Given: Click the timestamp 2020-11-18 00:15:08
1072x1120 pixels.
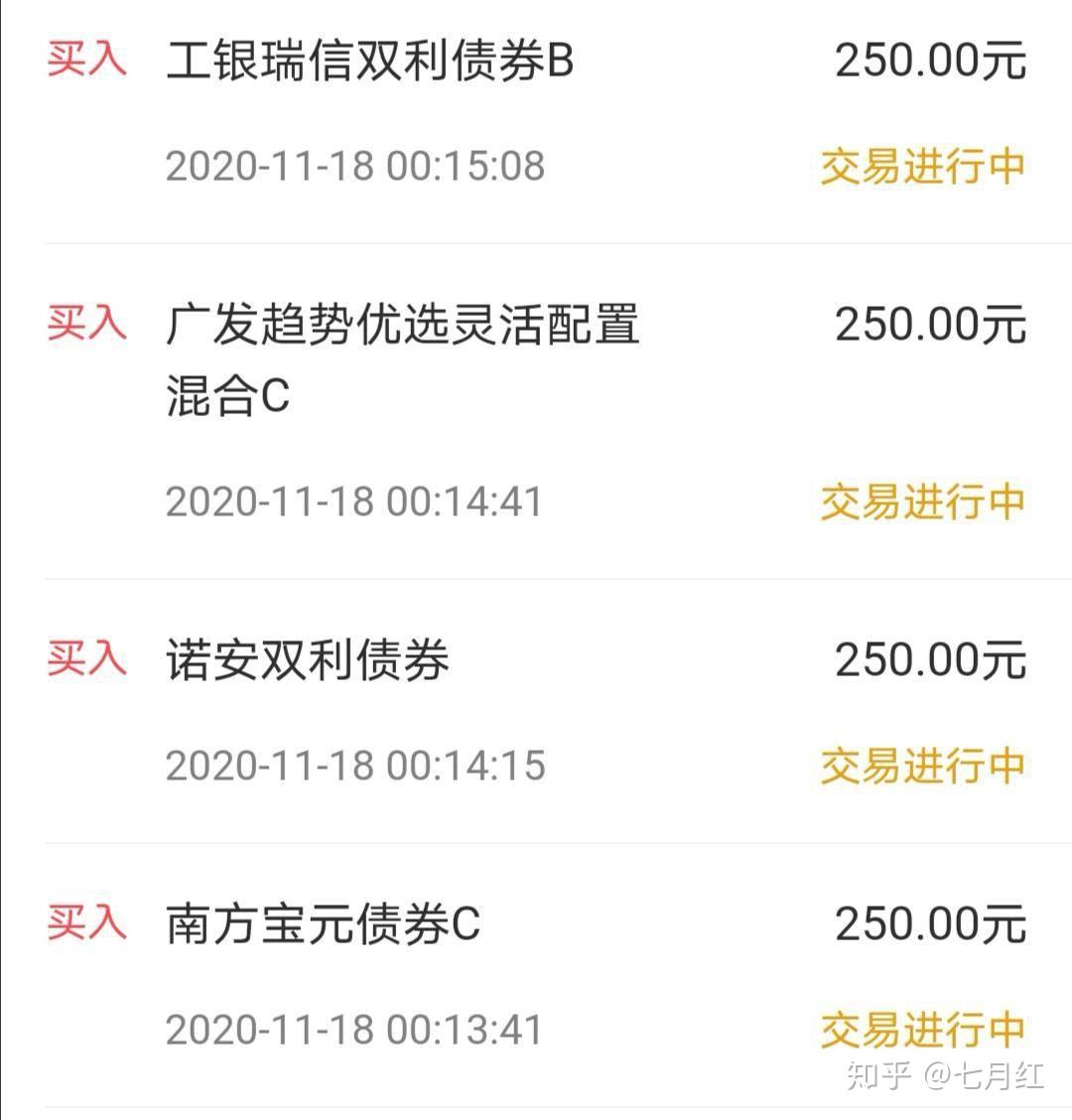Looking at the screenshot, I should [x=352, y=167].
